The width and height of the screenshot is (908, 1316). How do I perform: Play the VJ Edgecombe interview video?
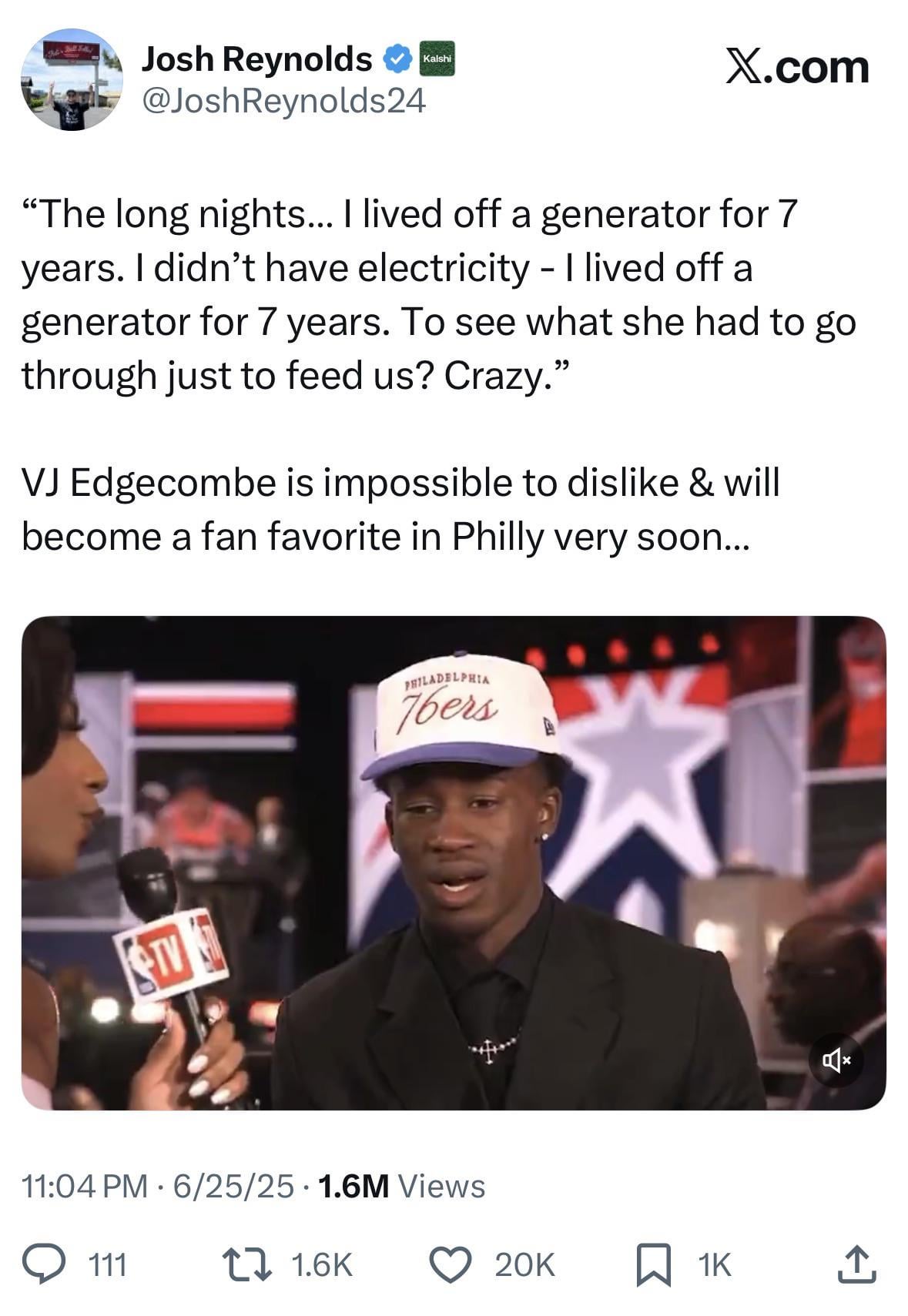point(453,862)
